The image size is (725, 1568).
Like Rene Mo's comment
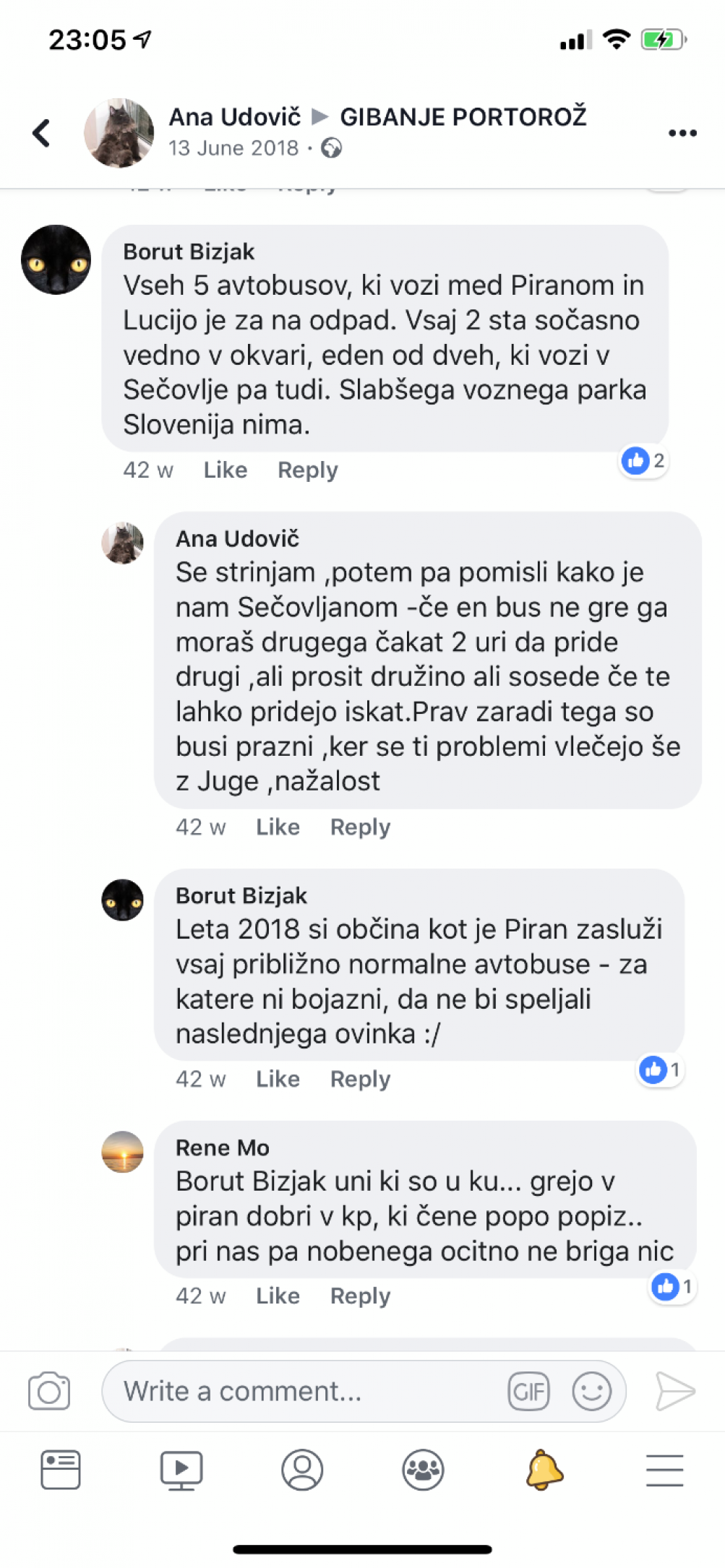click(278, 1296)
